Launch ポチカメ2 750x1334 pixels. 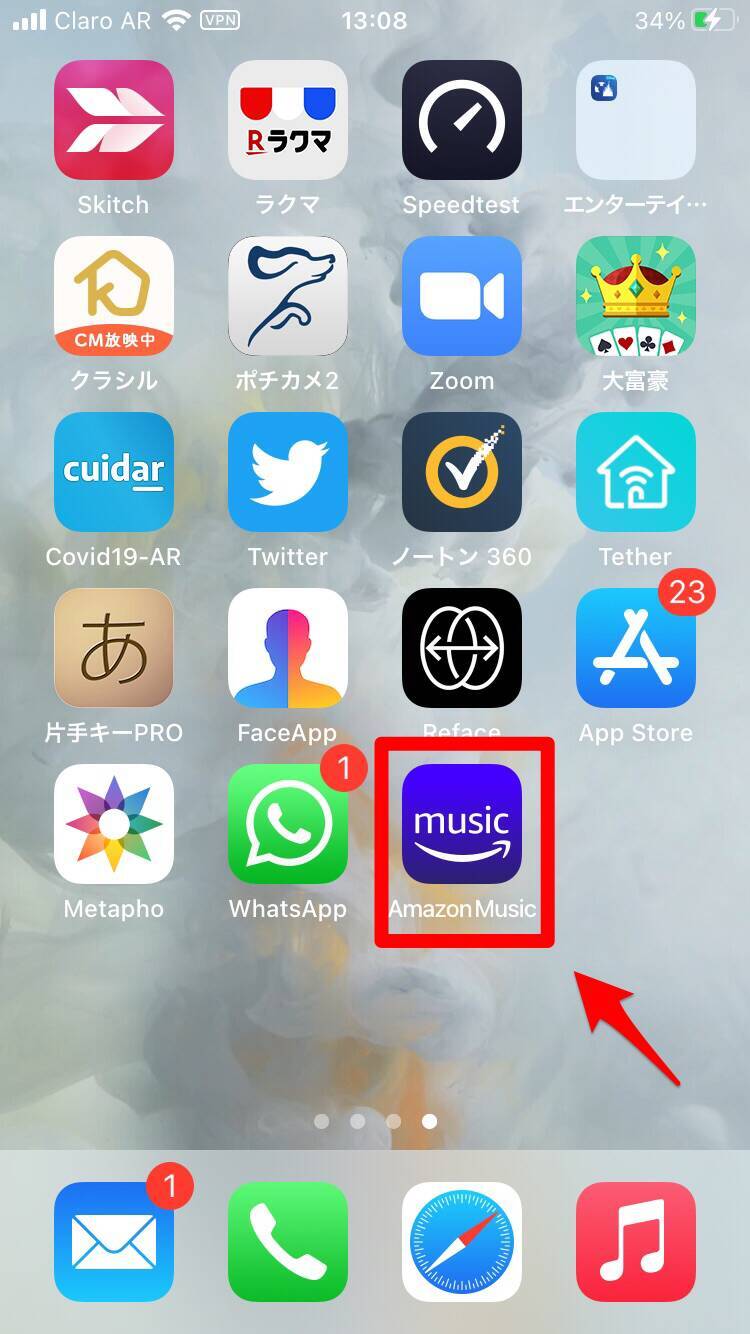(x=288, y=296)
